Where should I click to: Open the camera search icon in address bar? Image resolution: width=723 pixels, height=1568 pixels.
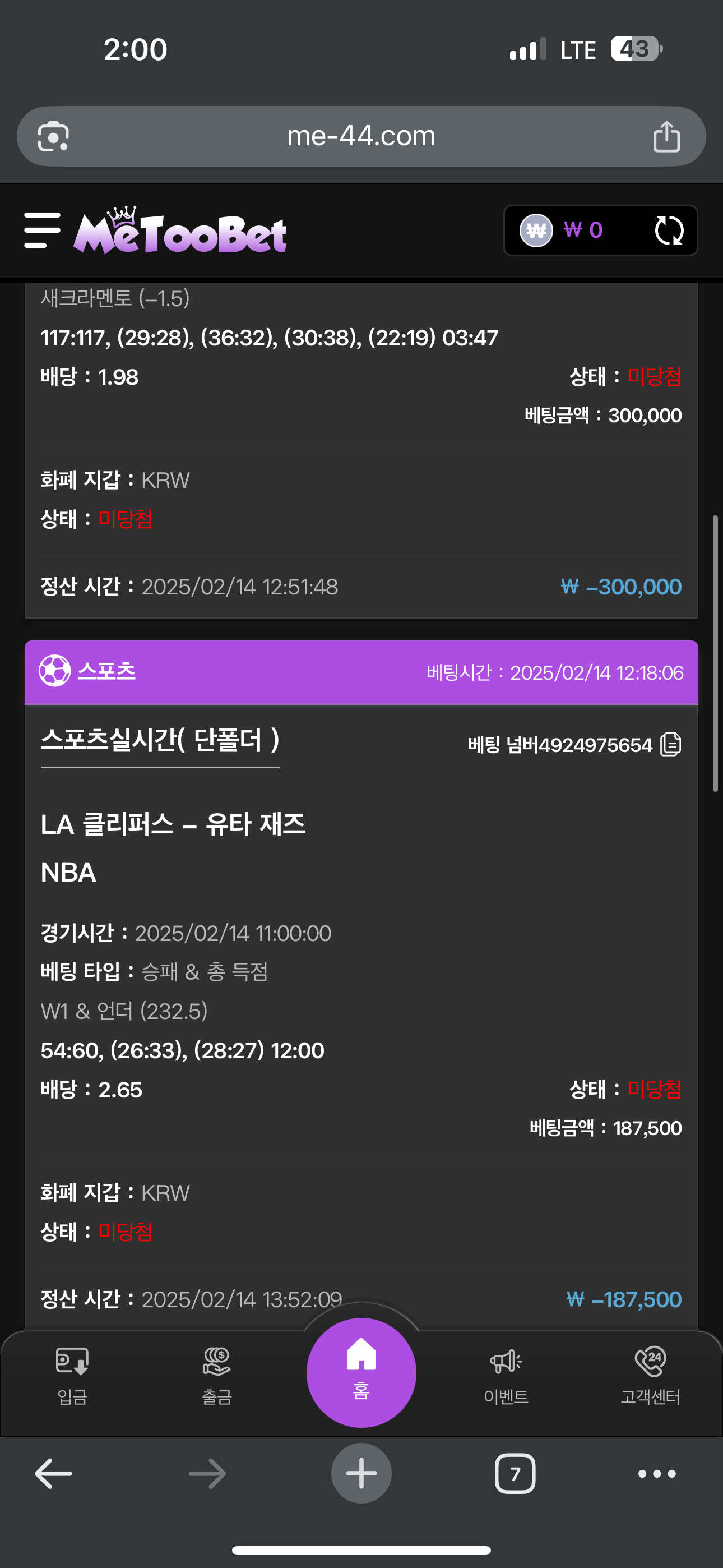click(x=54, y=136)
